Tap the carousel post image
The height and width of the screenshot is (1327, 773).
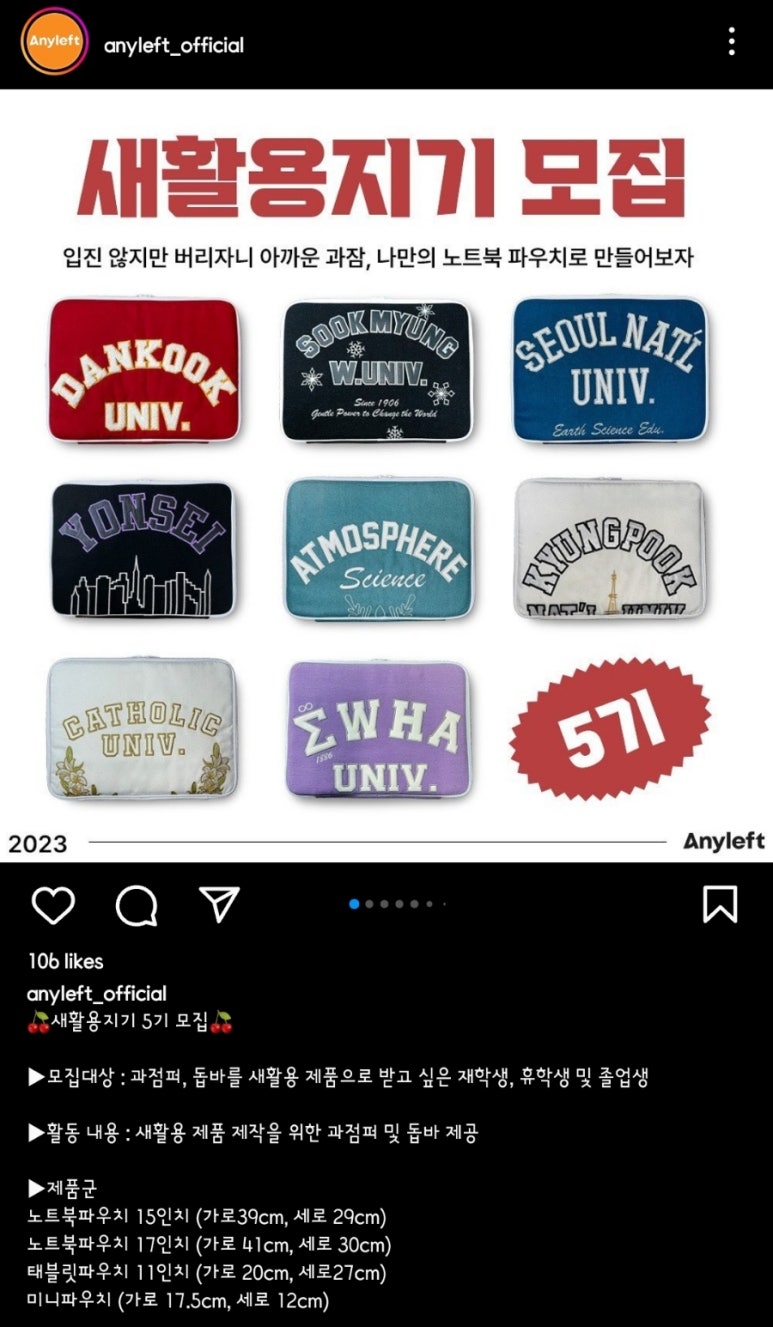pyautogui.click(x=386, y=476)
